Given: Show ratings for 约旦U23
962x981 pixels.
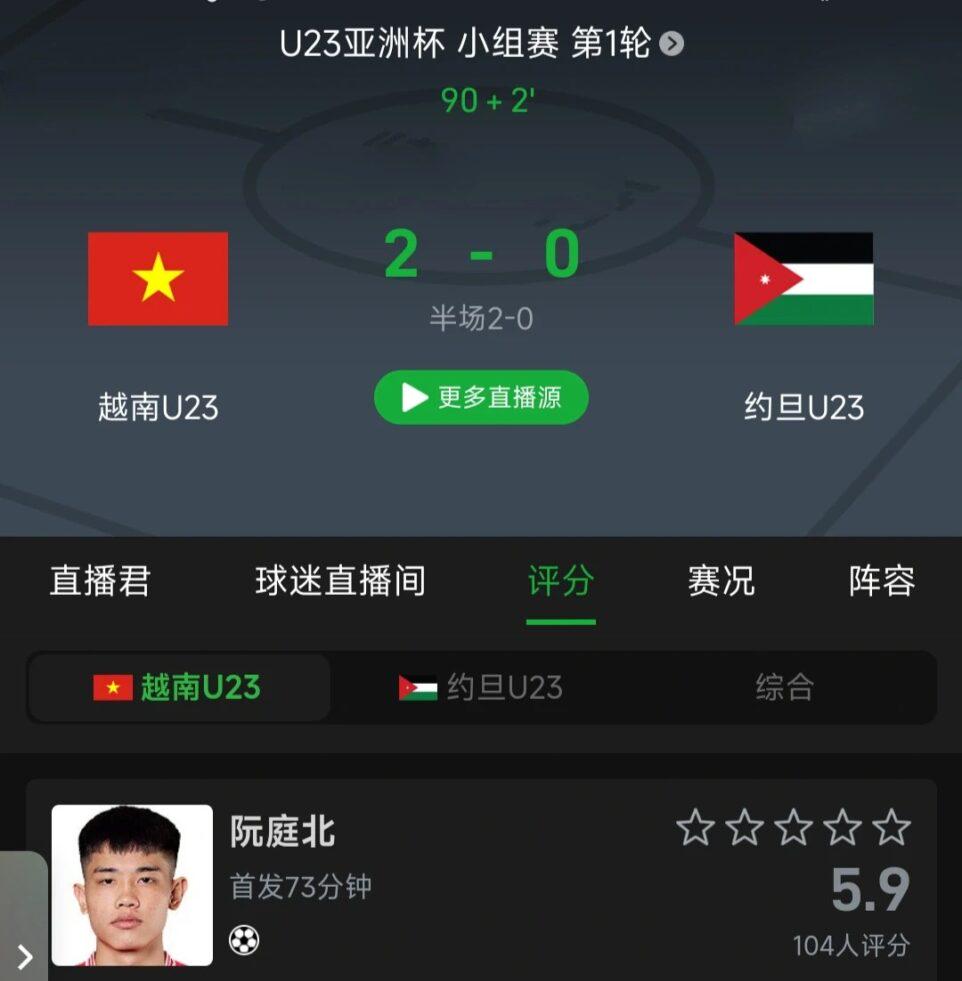Looking at the screenshot, I should 481,688.
